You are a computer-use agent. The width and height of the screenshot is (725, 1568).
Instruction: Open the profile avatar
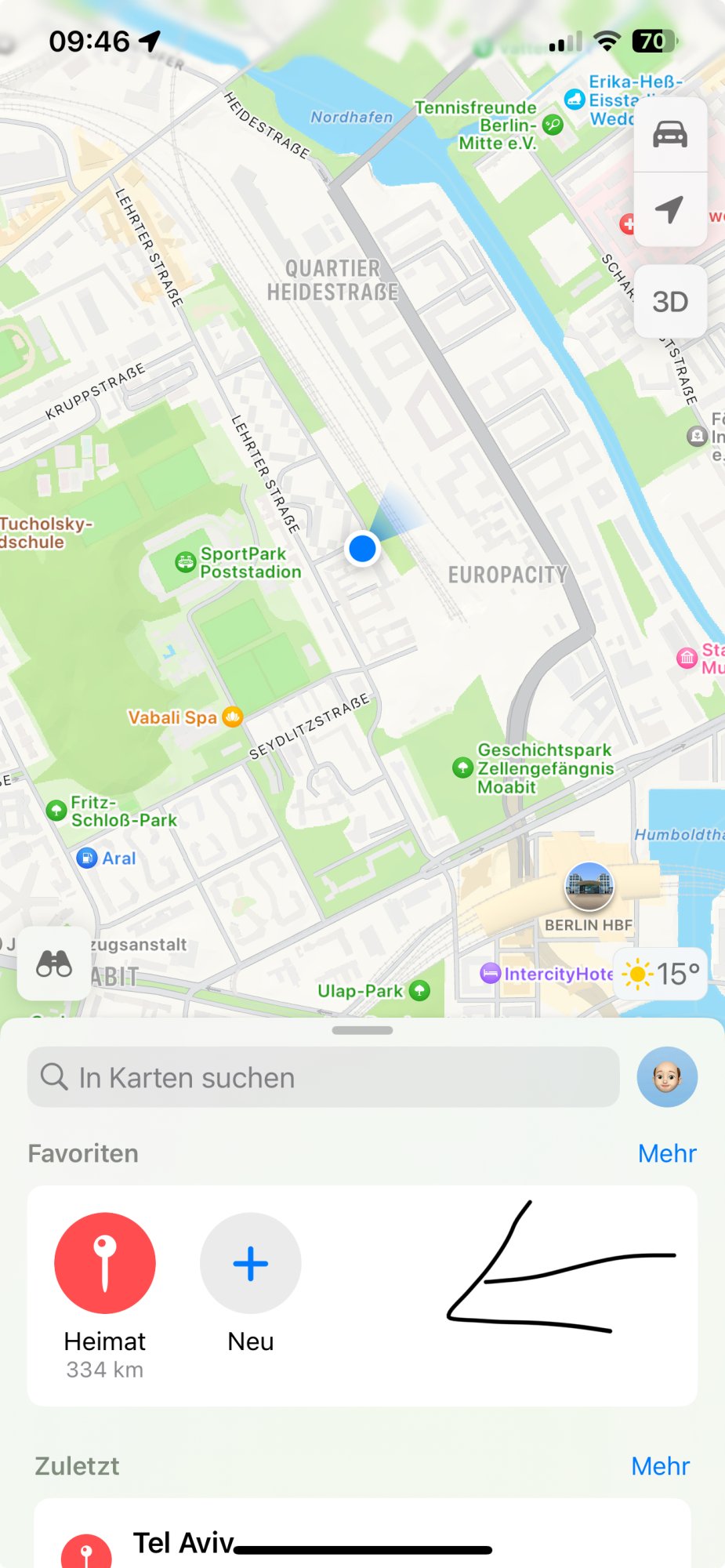point(667,1077)
